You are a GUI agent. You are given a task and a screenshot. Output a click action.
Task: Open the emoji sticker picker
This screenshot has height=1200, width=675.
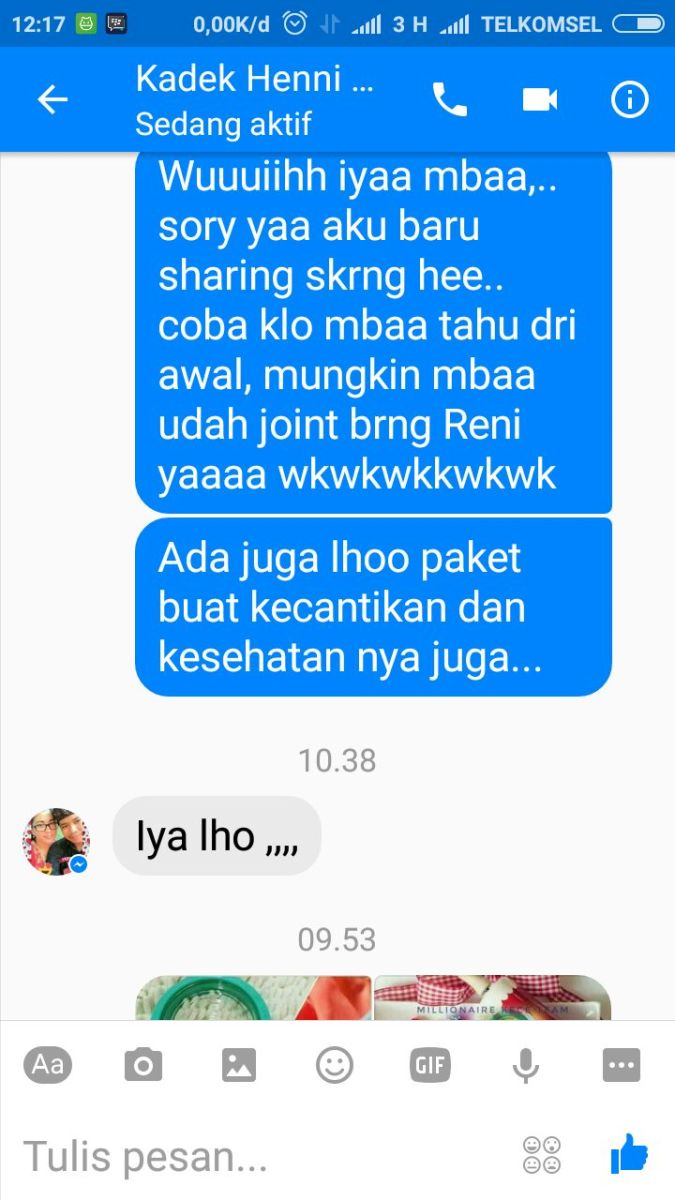tap(335, 1065)
